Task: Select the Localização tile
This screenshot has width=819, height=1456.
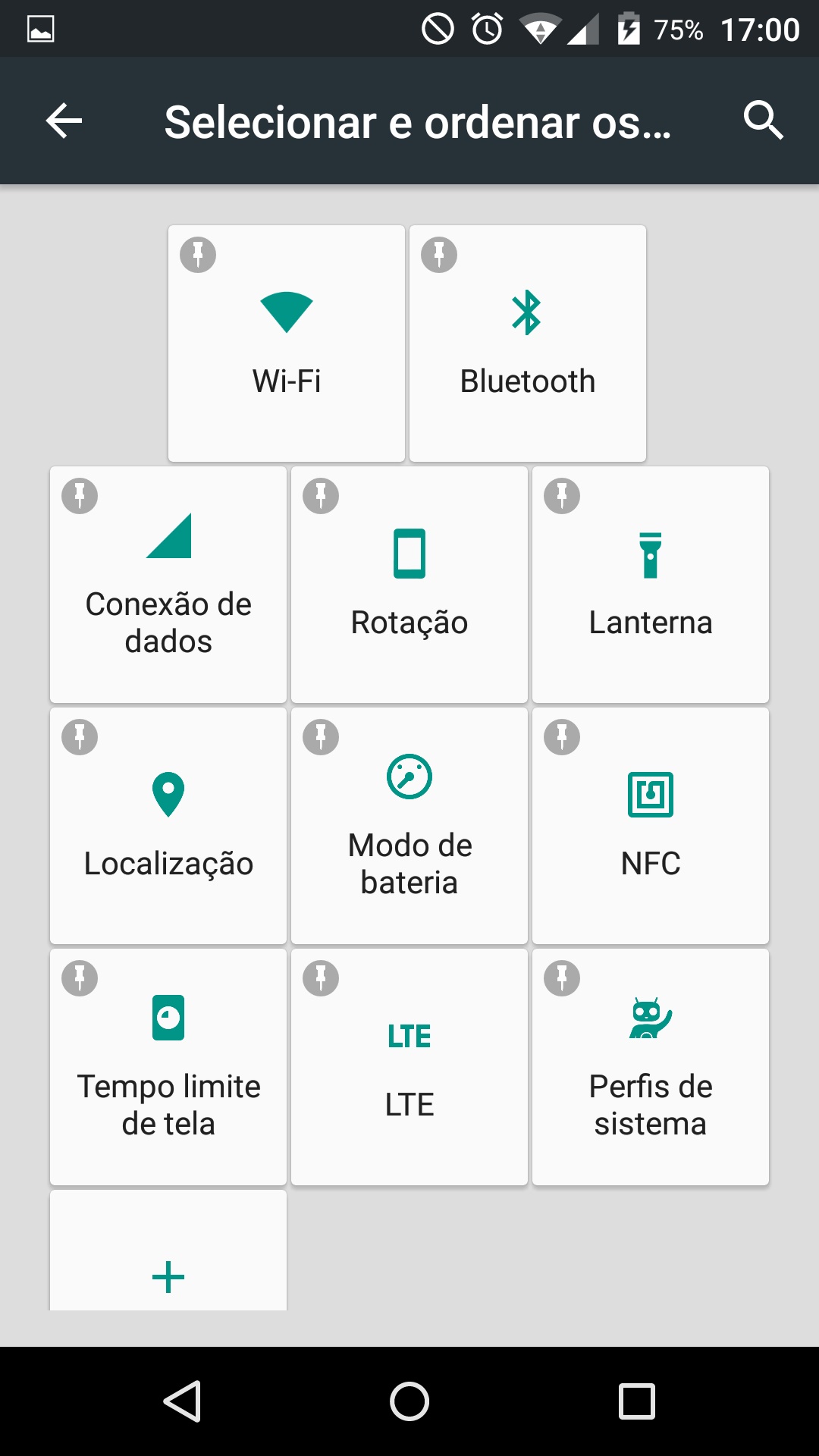Action: click(x=168, y=826)
